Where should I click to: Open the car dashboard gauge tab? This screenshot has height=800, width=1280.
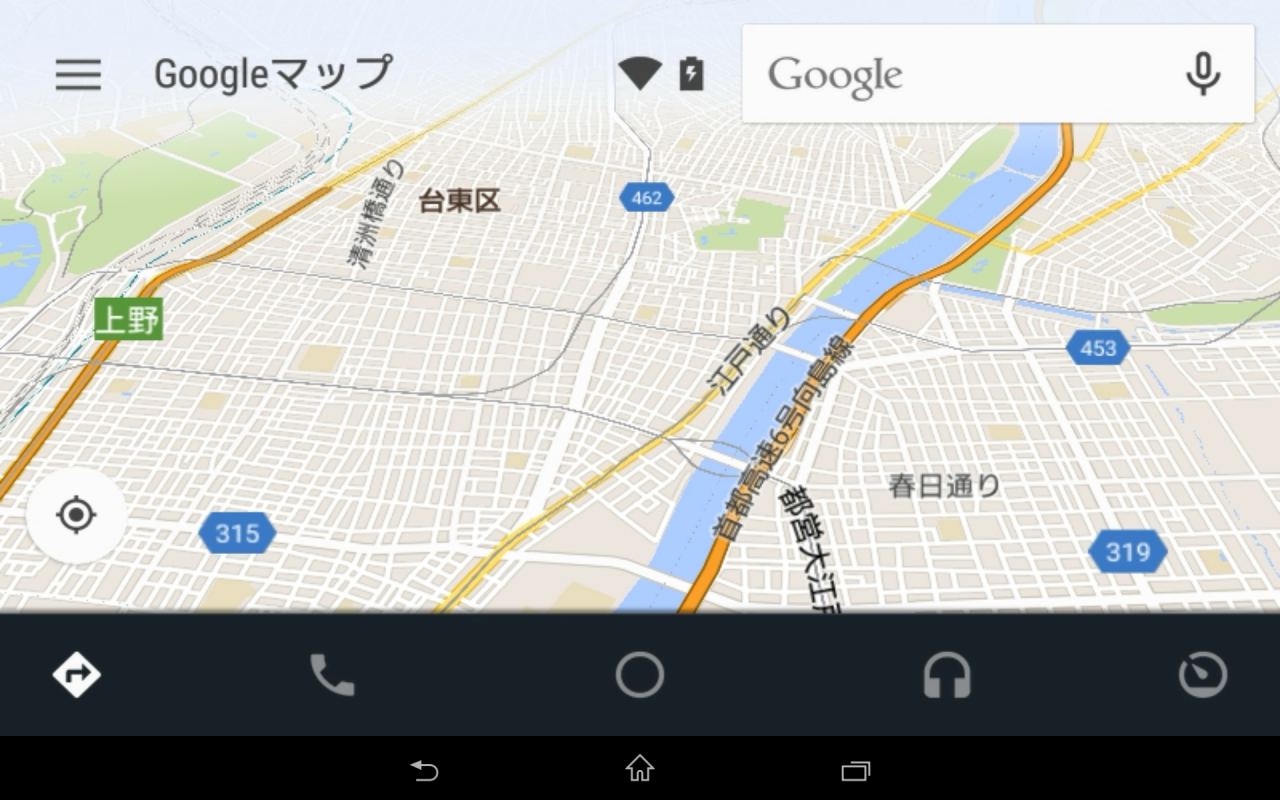point(1202,675)
